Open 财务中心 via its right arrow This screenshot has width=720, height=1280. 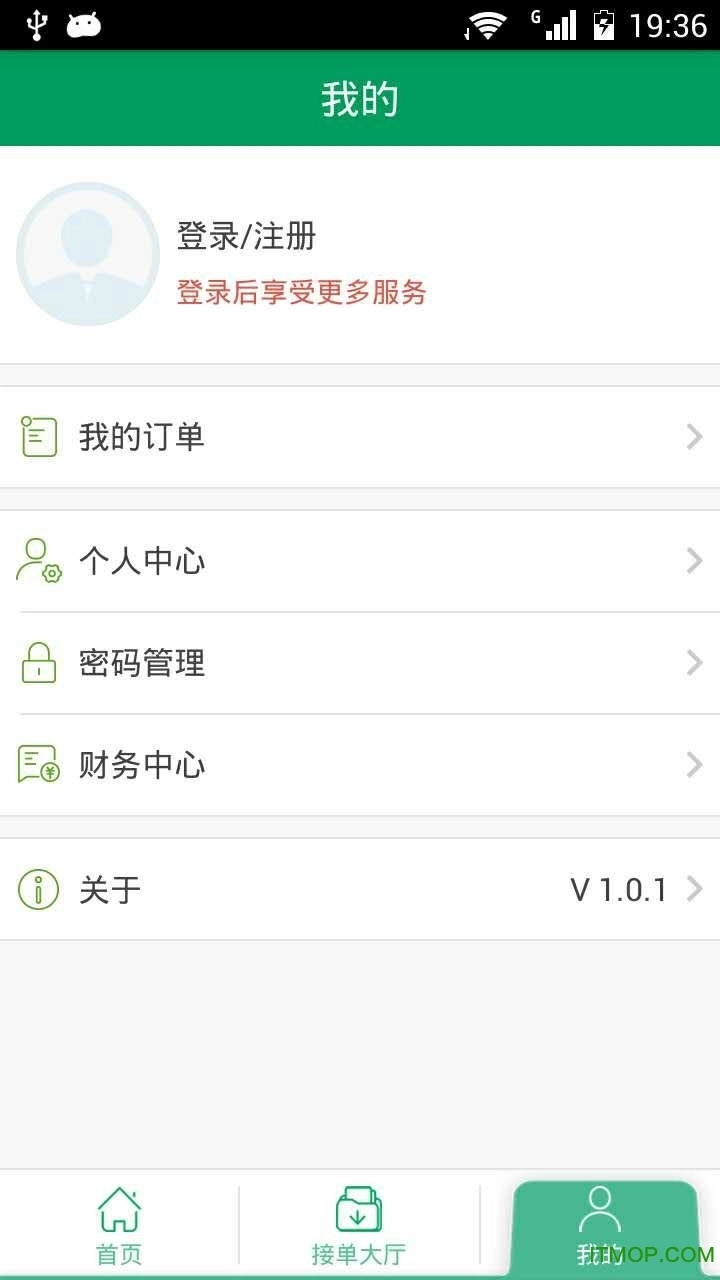694,765
